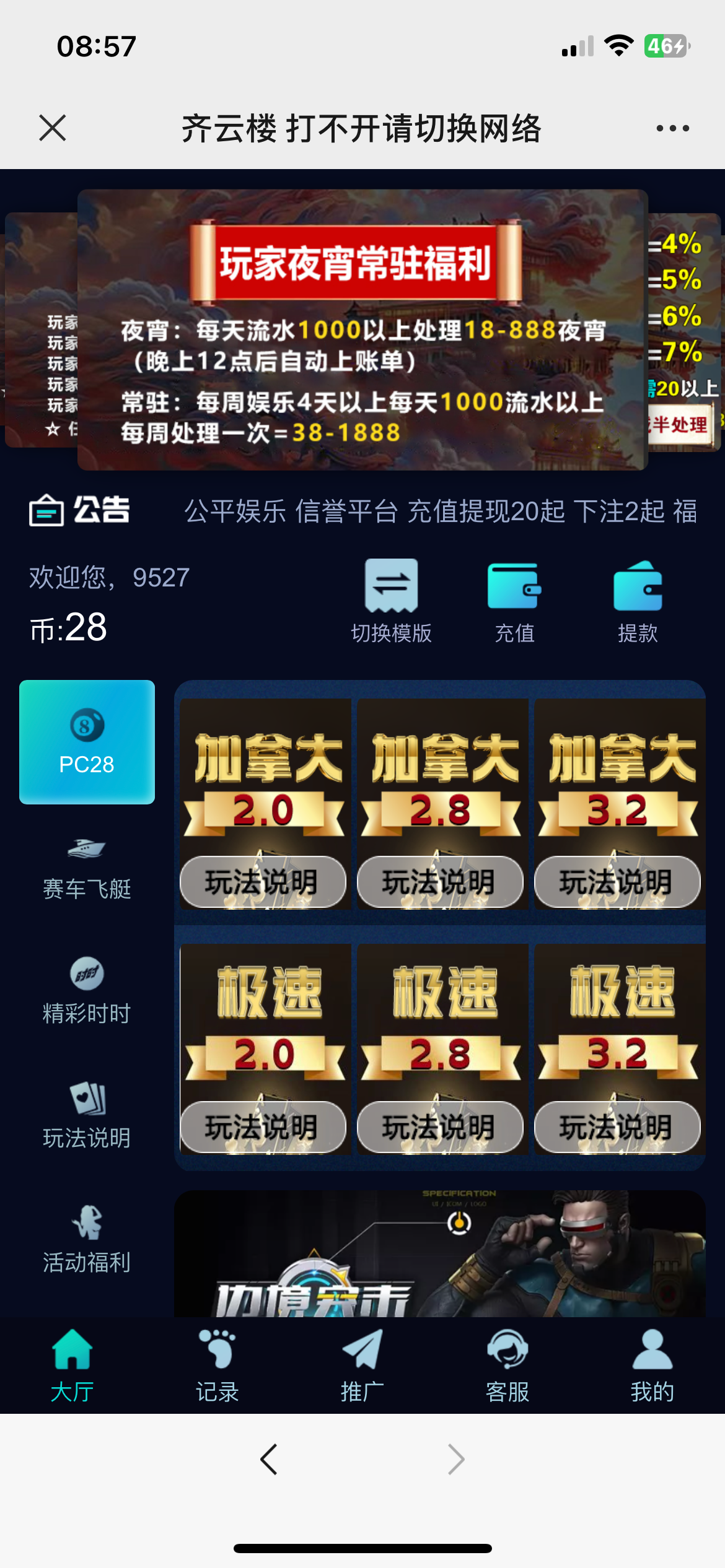This screenshot has width=725, height=1568.
Task: Close the 齐云楼 web page
Action: (52, 128)
